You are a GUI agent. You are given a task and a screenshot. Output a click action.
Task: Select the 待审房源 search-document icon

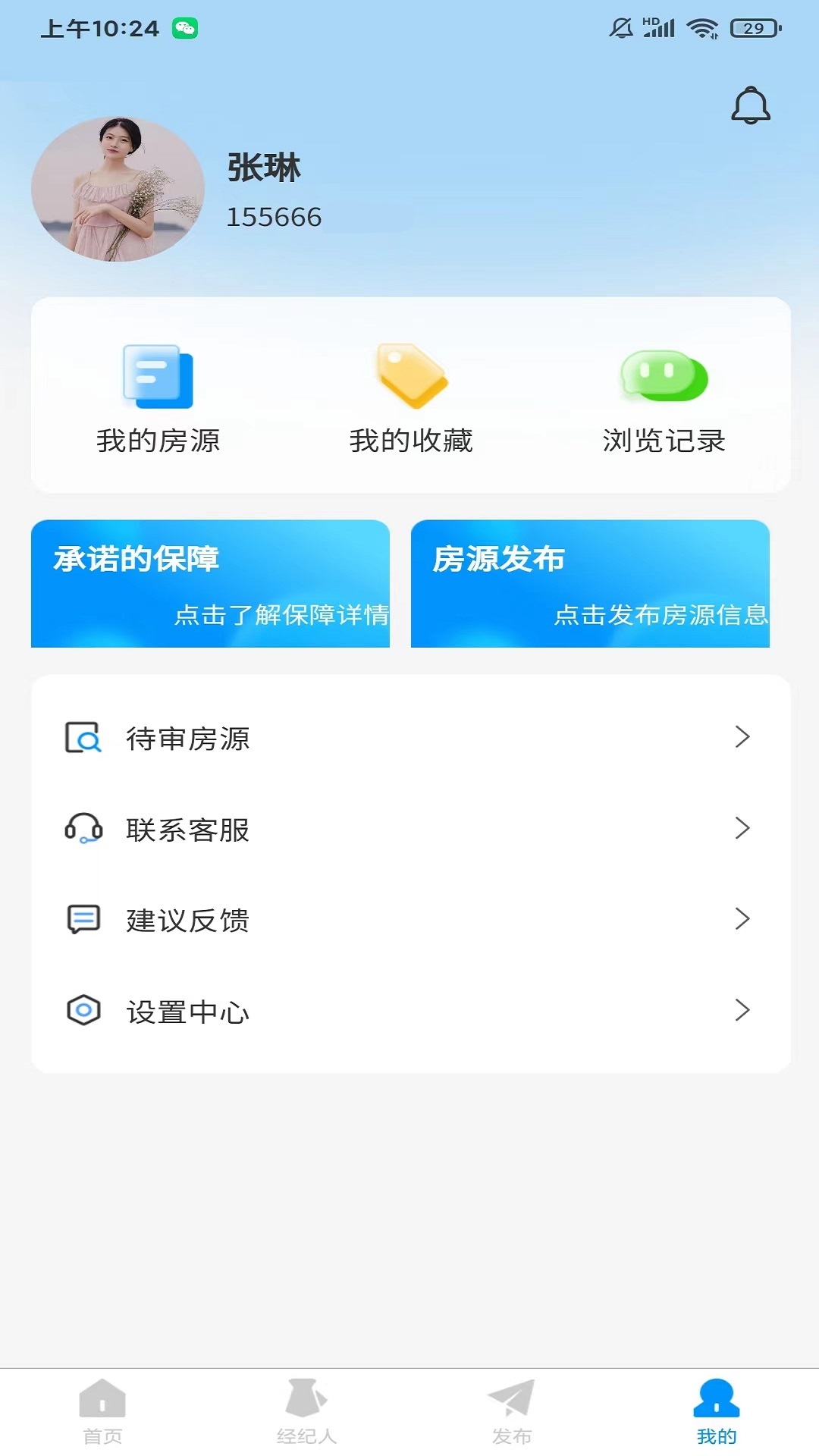pyautogui.click(x=82, y=737)
